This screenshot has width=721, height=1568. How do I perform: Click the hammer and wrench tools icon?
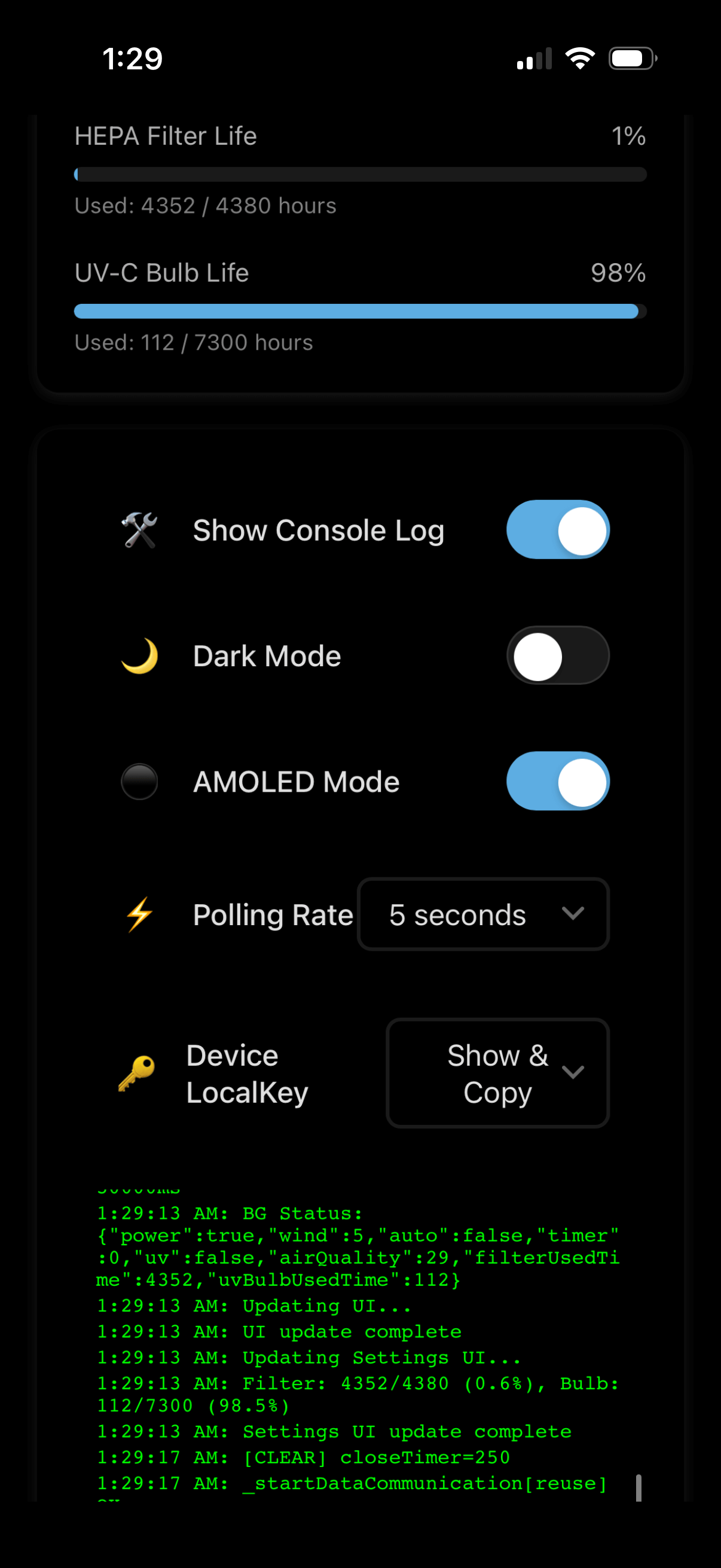click(x=139, y=530)
